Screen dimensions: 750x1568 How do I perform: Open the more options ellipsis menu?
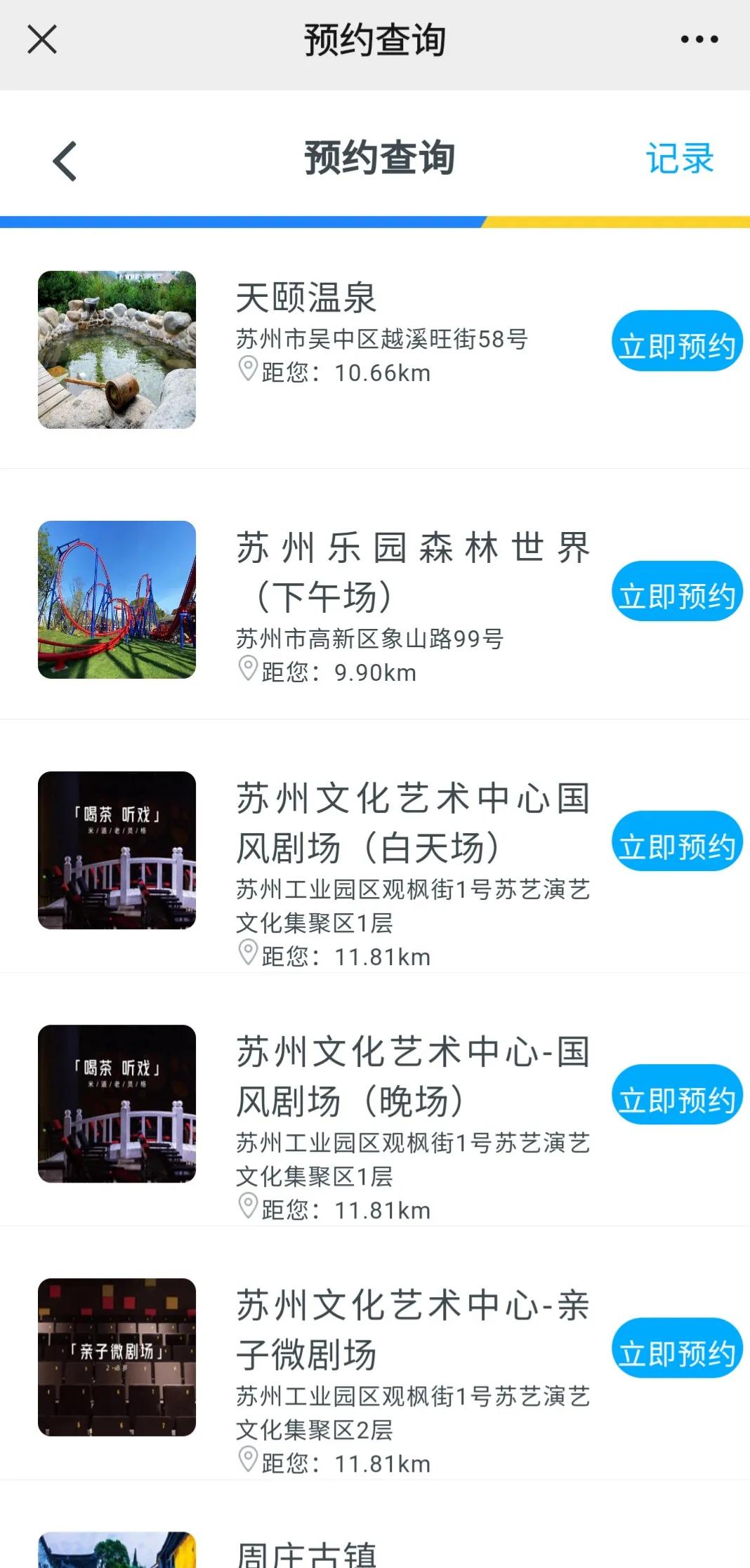(697, 39)
